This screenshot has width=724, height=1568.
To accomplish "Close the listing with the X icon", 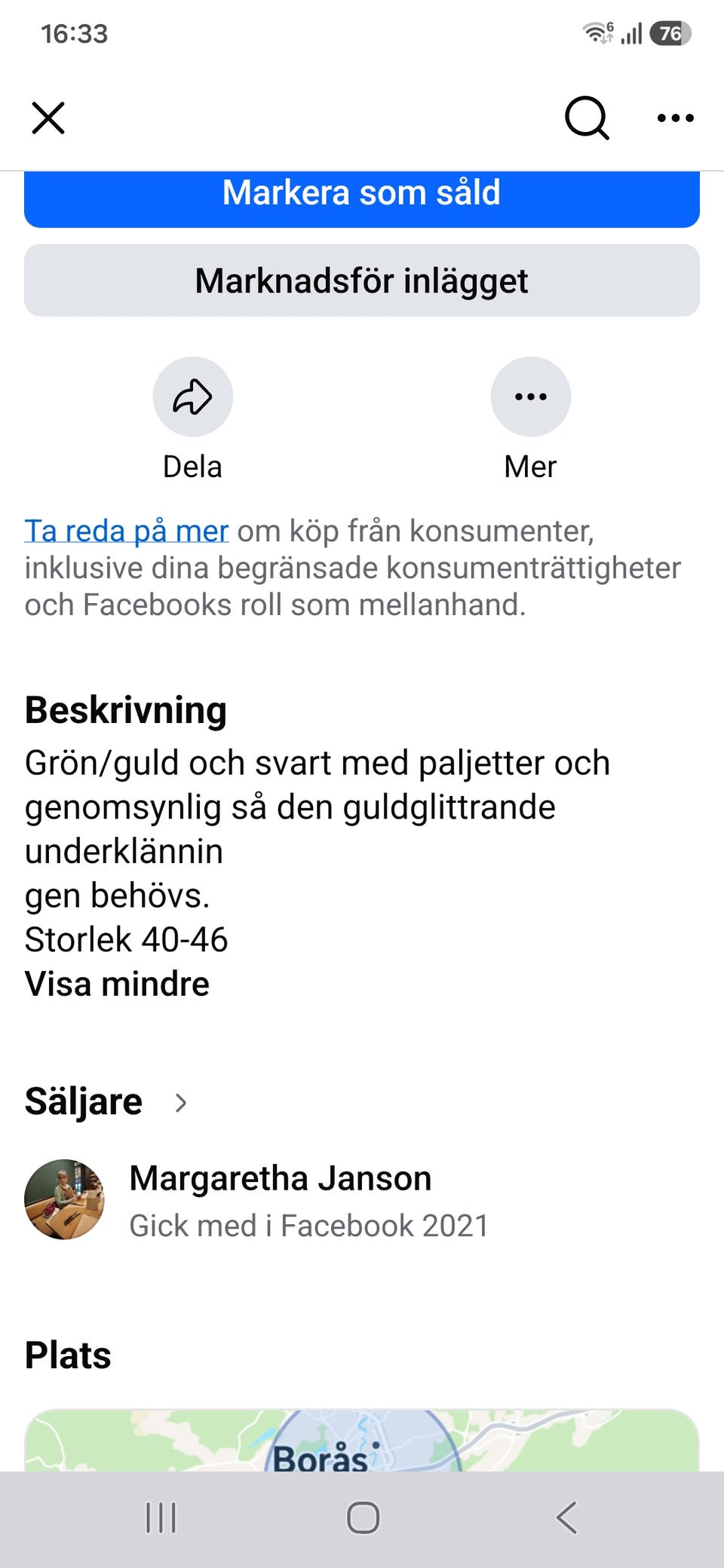I will pos(48,118).
